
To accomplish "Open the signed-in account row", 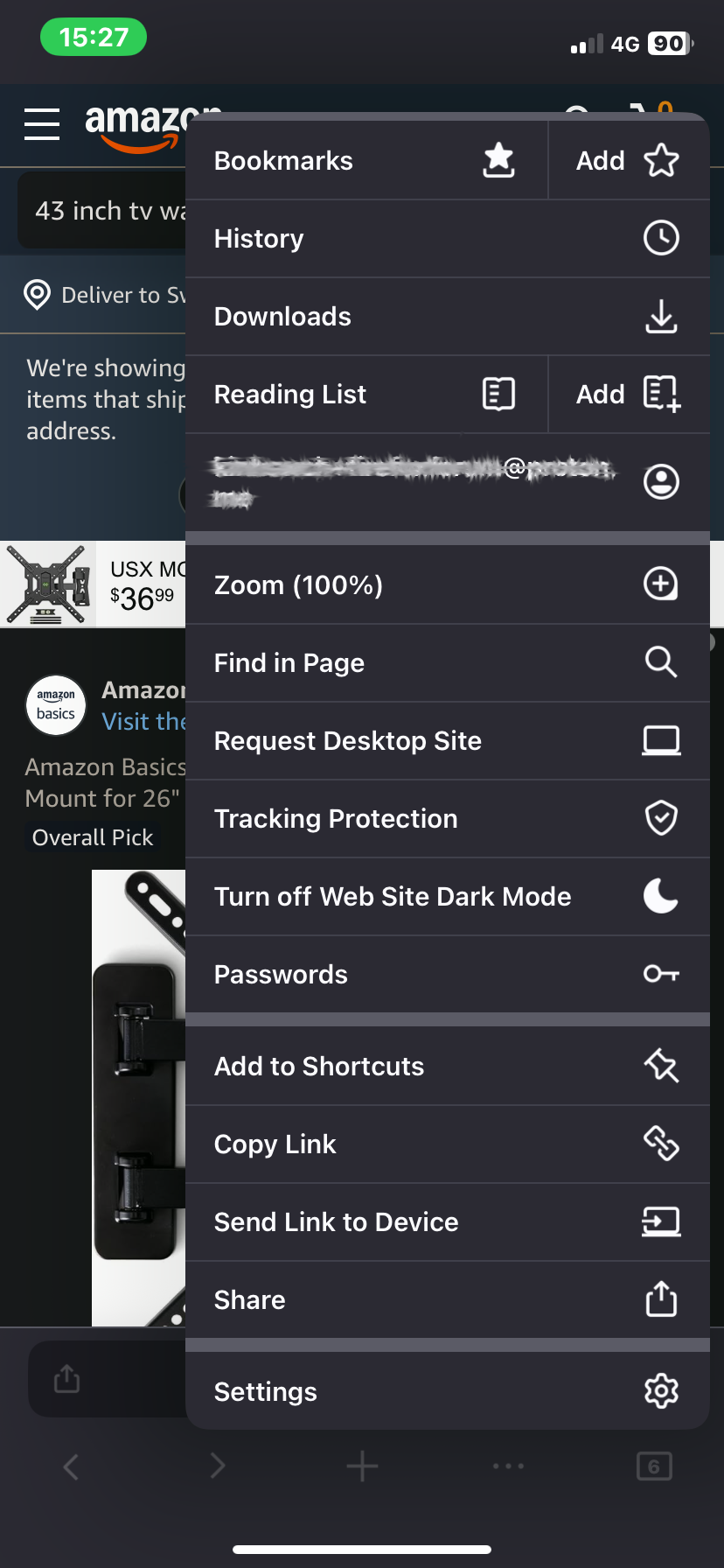I will pyautogui.click(x=447, y=482).
